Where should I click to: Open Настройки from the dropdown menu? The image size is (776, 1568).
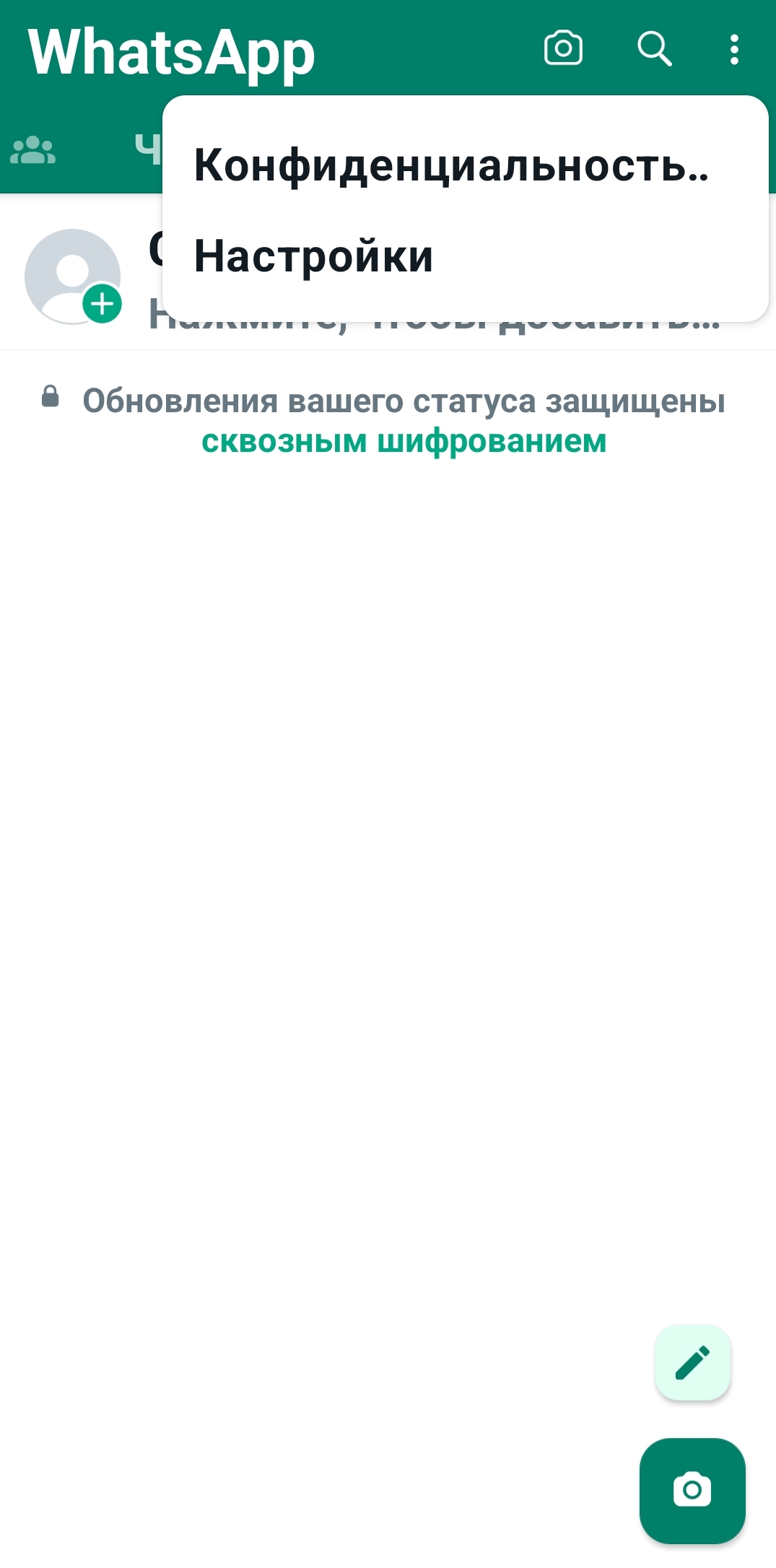pos(466,256)
